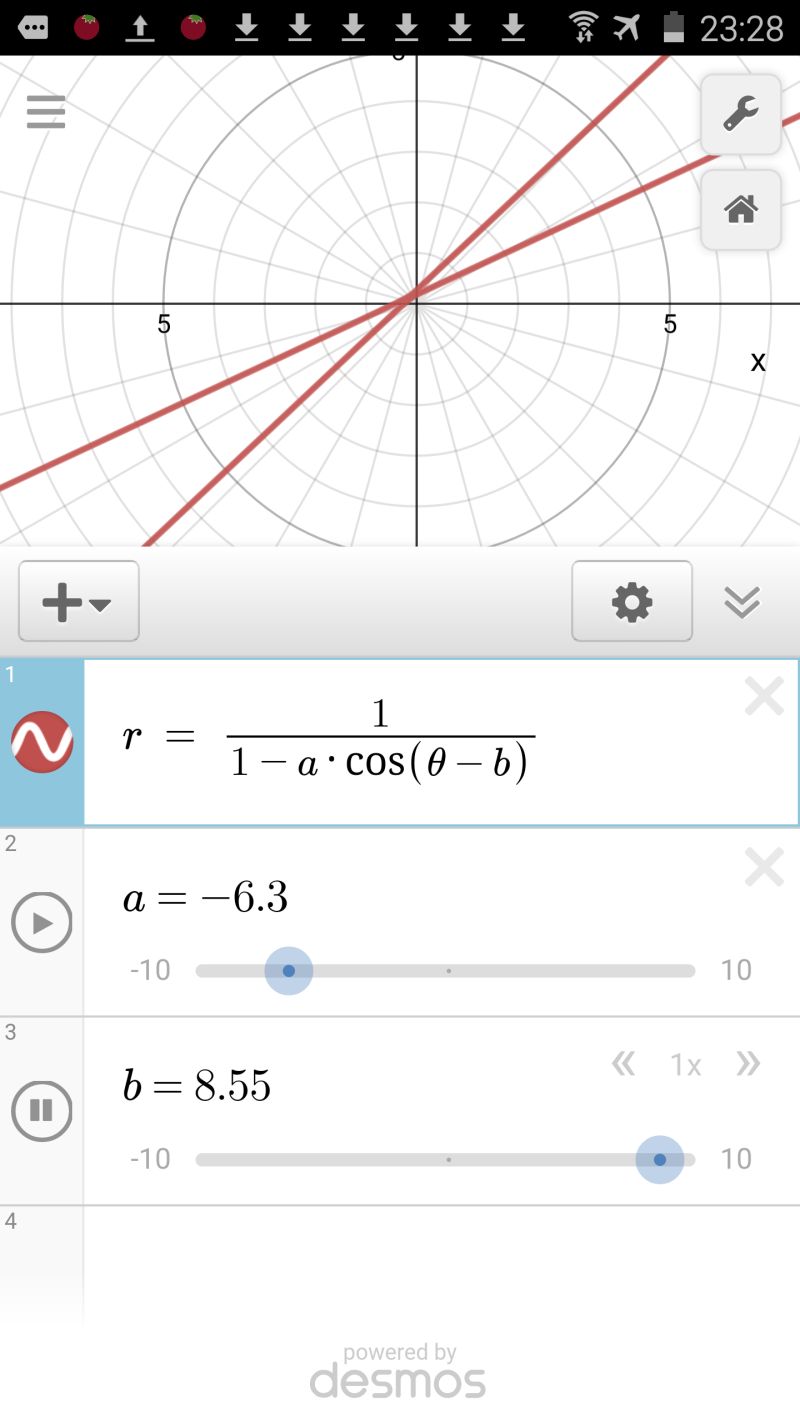Delete the a = -6.3 expression
The width and height of the screenshot is (800, 1422).
[x=763, y=866]
